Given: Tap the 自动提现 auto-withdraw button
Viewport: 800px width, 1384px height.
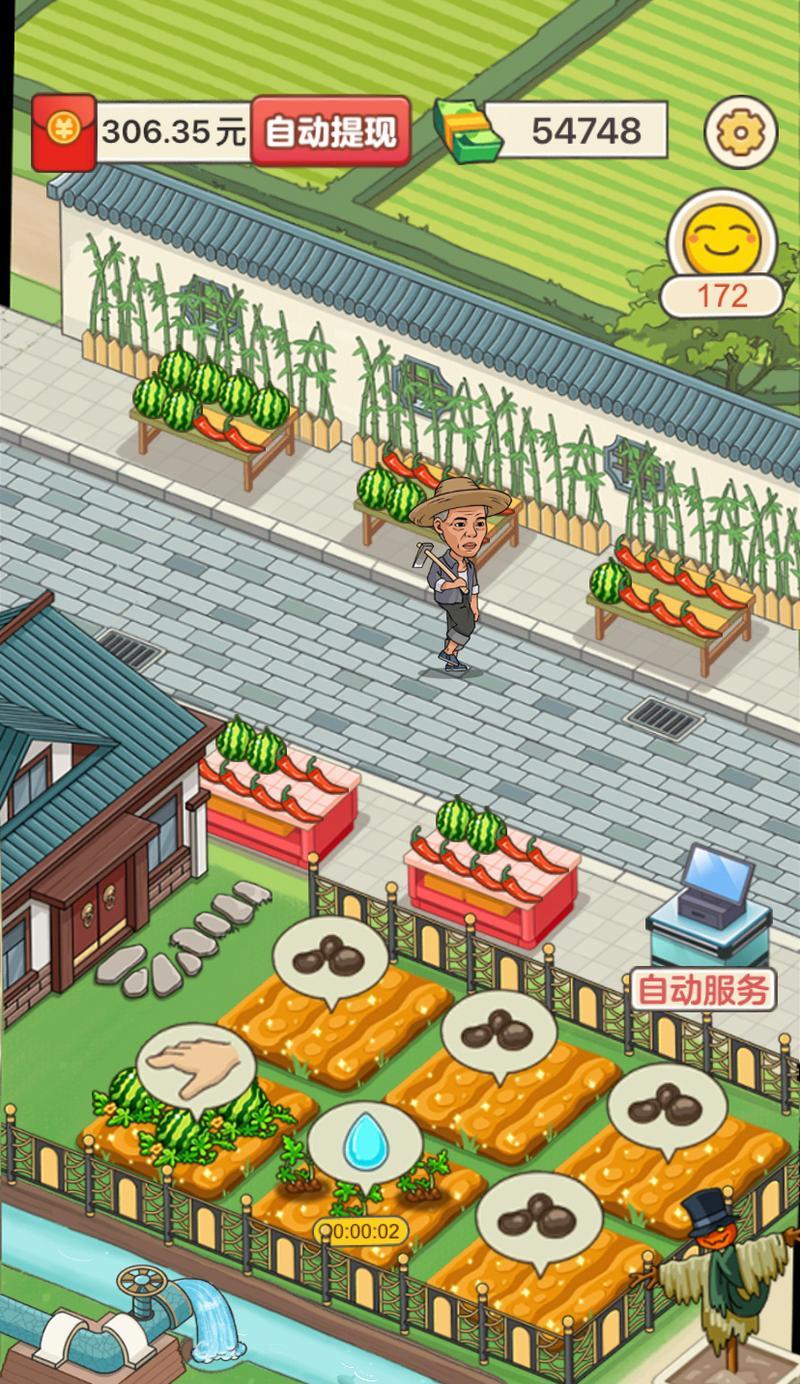Looking at the screenshot, I should coord(331,131).
